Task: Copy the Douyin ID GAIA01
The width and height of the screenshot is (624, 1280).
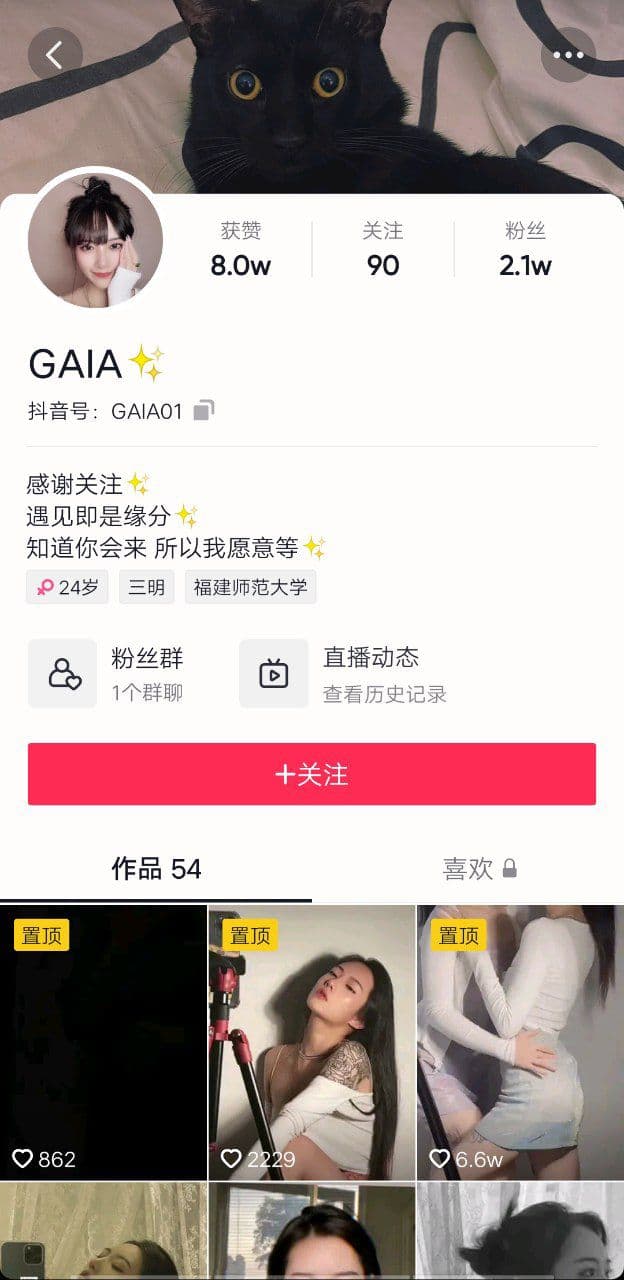Action: 204,410
